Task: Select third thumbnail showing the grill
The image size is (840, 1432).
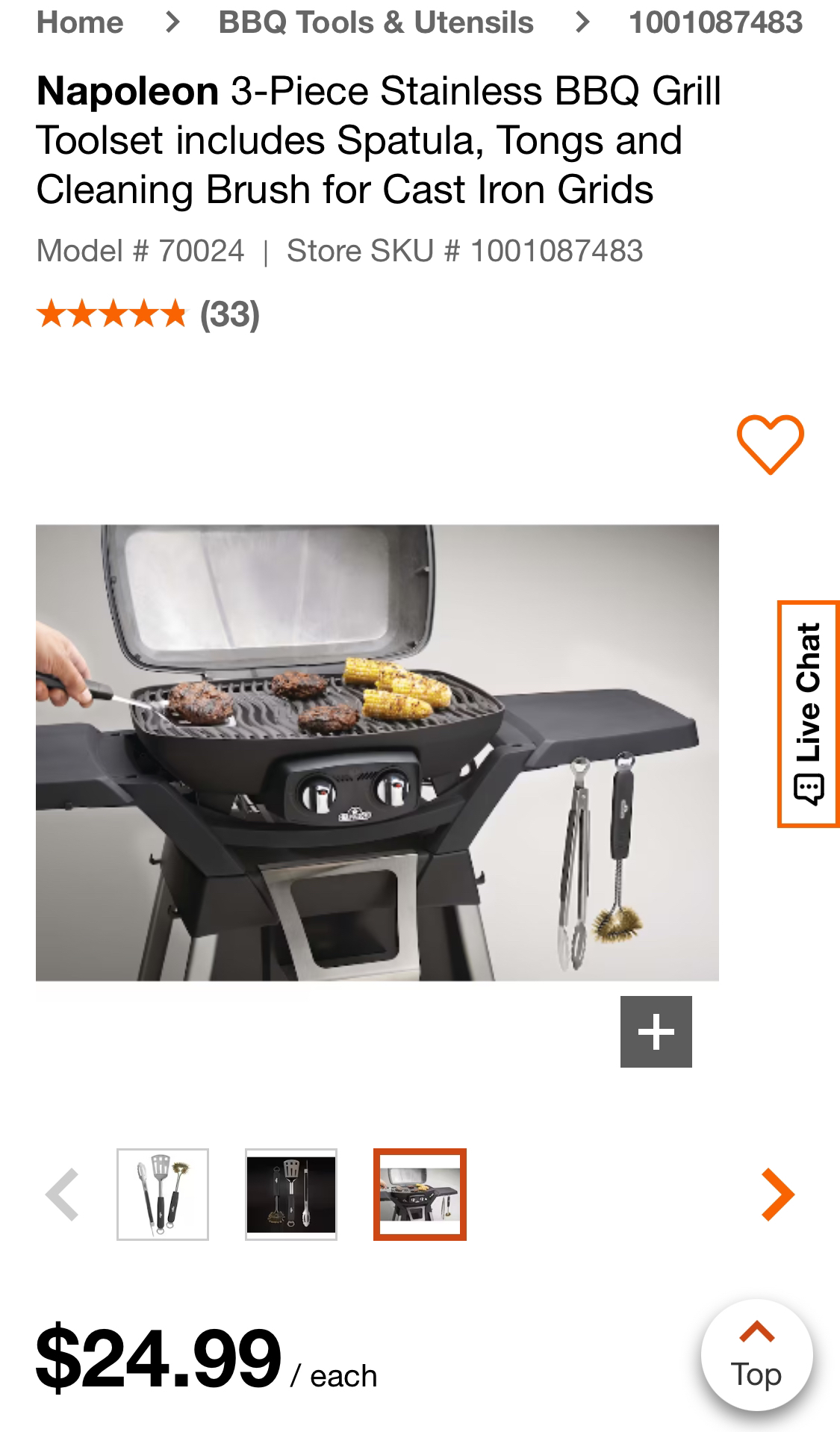Action: click(x=420, y=1194)
